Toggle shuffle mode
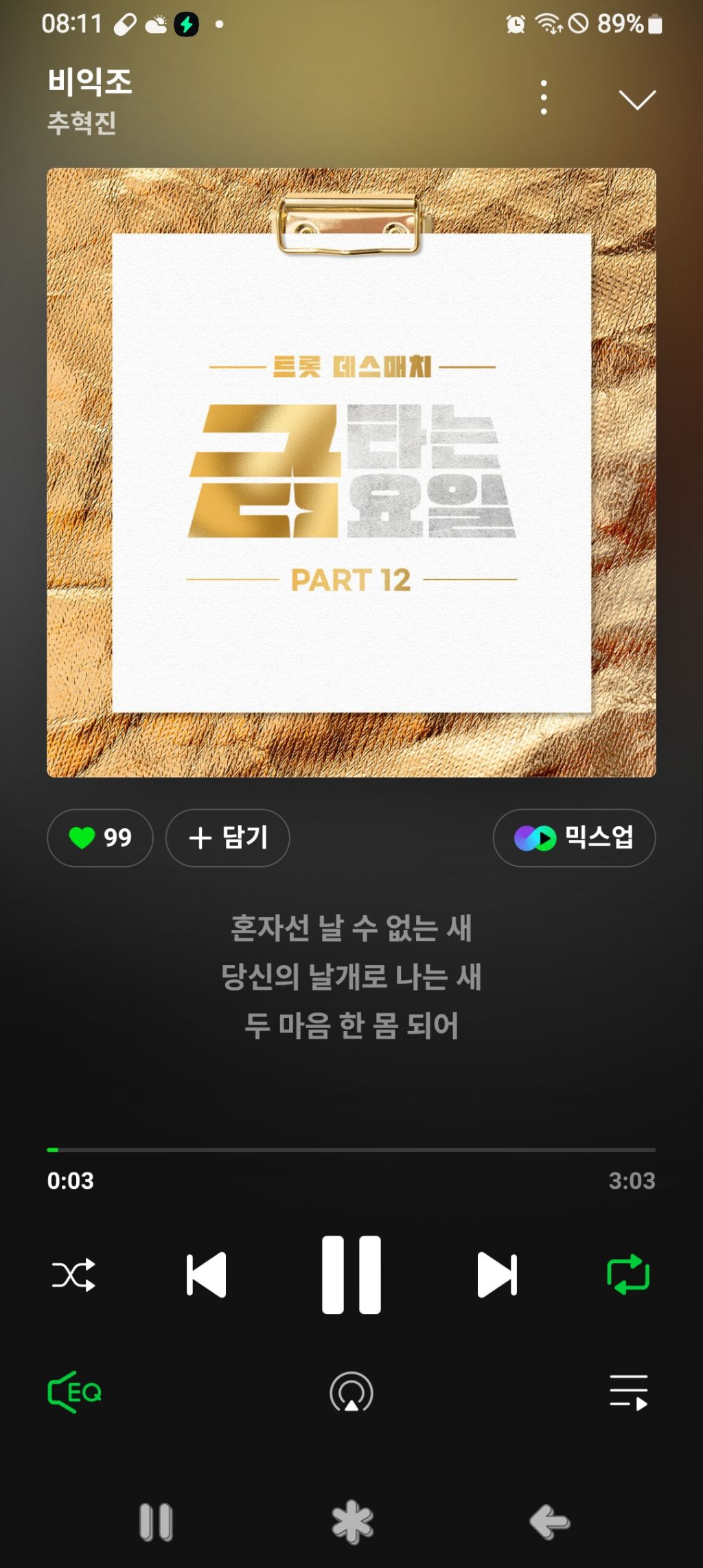703x1568 pixels. click(73, 1275)
